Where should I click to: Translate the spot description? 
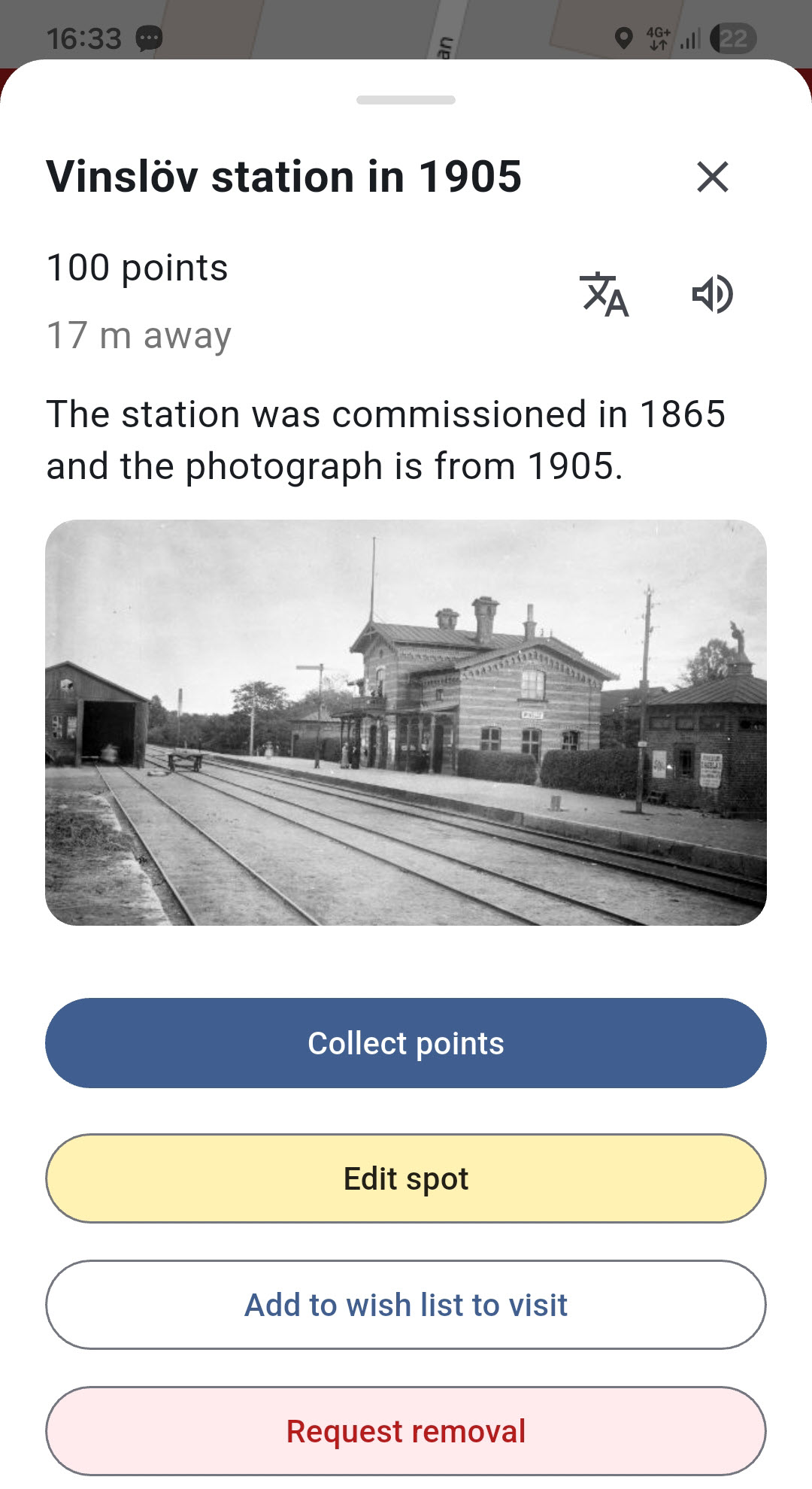pyautogui.click(x=604, y=294)
